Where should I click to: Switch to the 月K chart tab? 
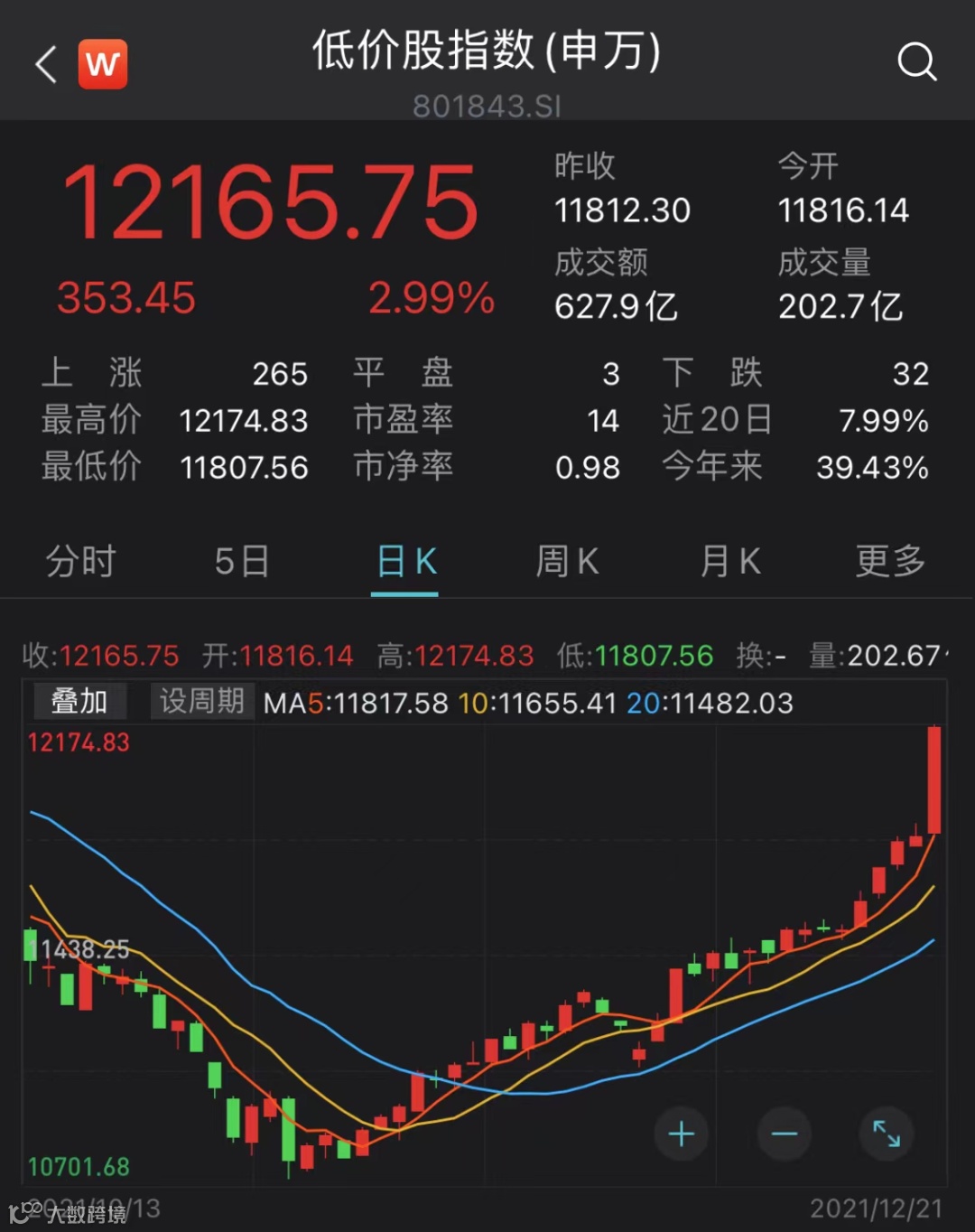730,561
